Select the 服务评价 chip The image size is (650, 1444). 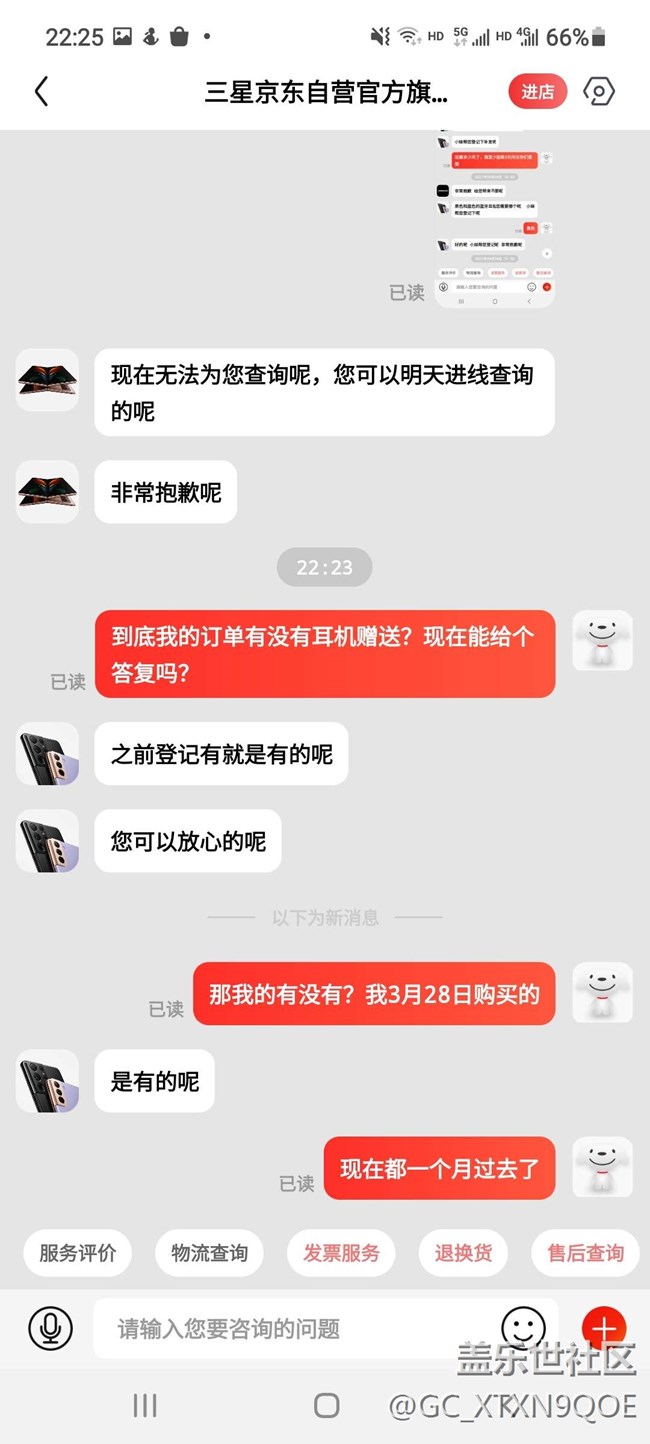(78, 1253)
